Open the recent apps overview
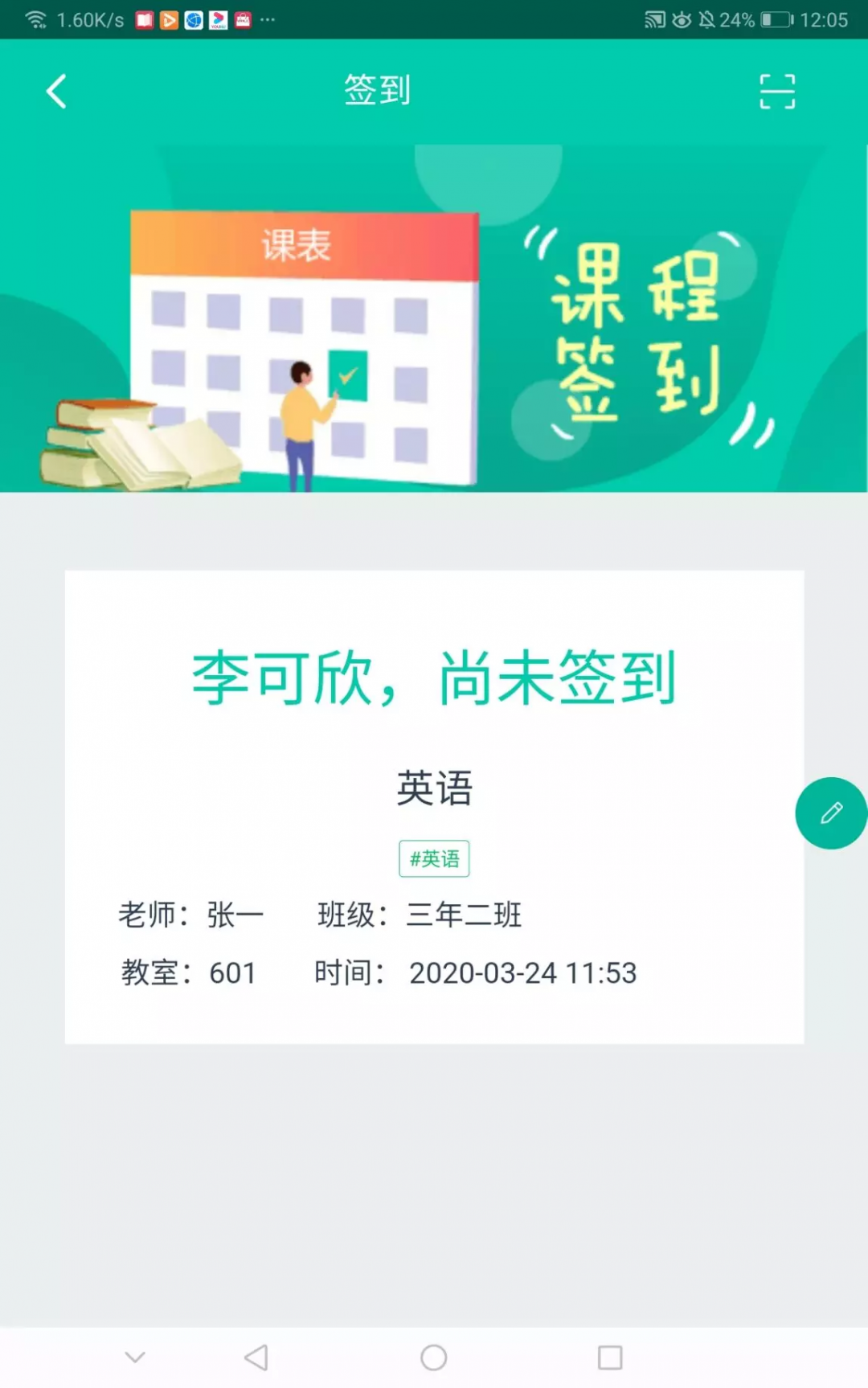Screen dimensions: 868x1388 point(610,1357)
